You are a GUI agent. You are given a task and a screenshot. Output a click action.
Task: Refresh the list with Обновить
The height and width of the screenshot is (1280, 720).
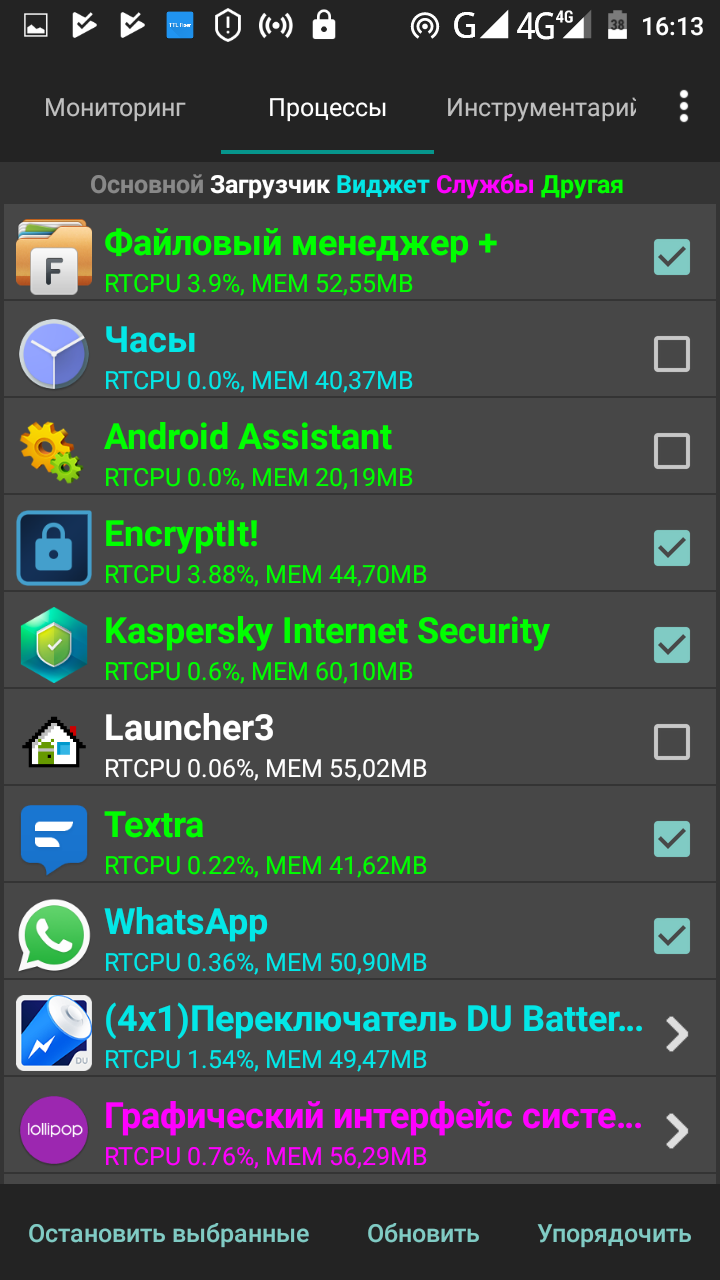coord(423,1234)
